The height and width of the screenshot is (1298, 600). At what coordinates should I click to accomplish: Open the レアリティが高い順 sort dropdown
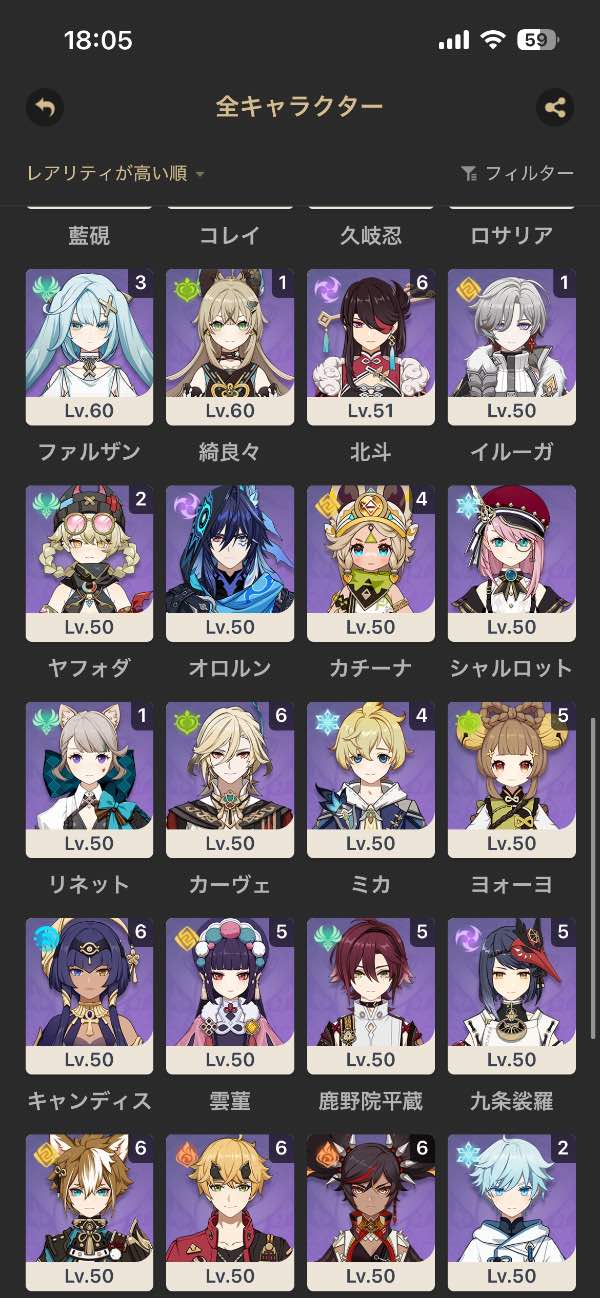(x=116, y=173)
